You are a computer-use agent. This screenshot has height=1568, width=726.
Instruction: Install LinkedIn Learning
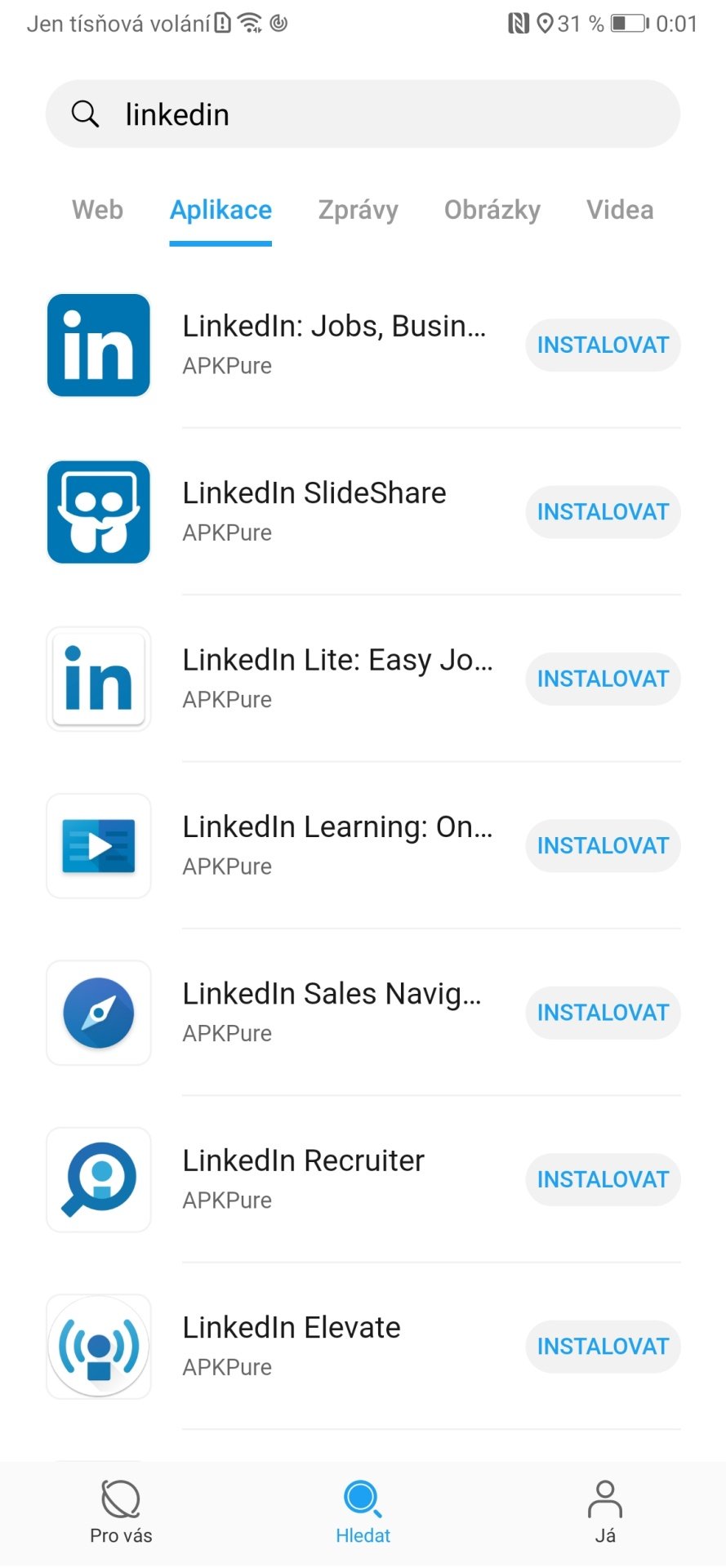coord(603,846)
